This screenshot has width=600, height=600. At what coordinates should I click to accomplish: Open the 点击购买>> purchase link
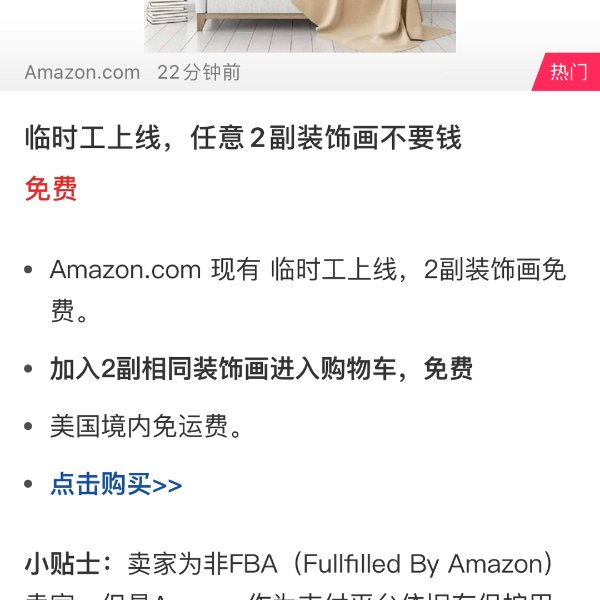[x=116, y=485]
